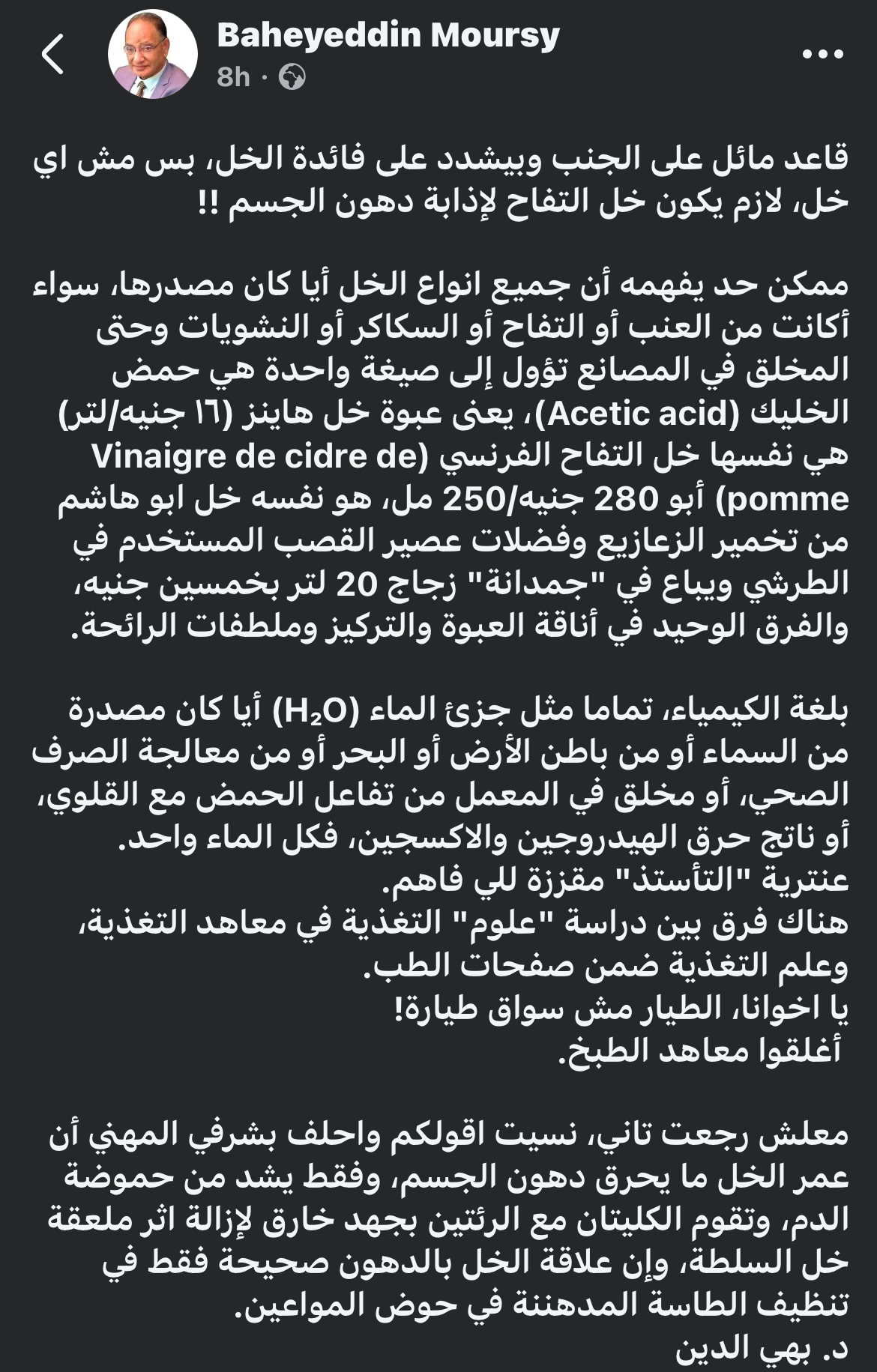The image size is (877, 1372).
Task: Go back from this post
Action: 53,54
